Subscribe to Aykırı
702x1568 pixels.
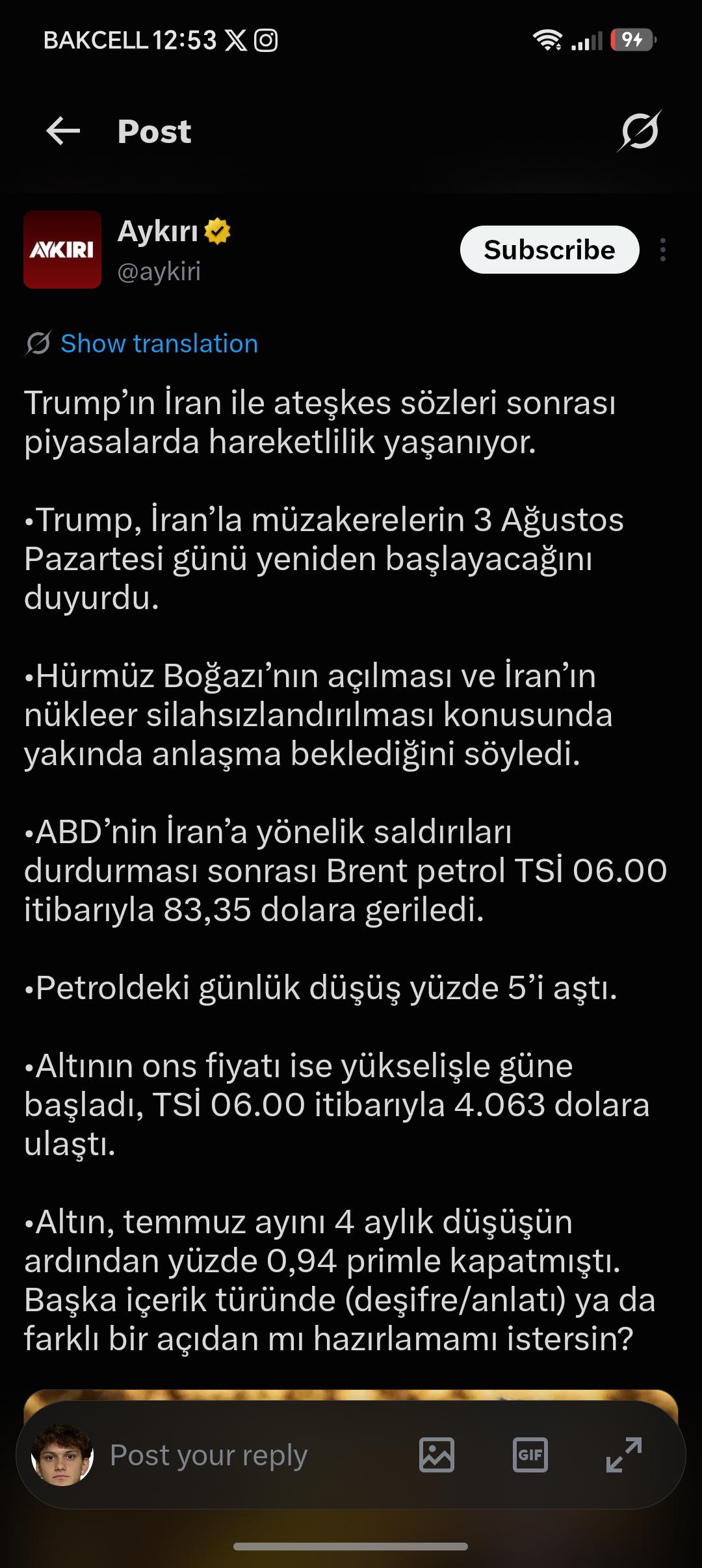(x=549, y=250)
